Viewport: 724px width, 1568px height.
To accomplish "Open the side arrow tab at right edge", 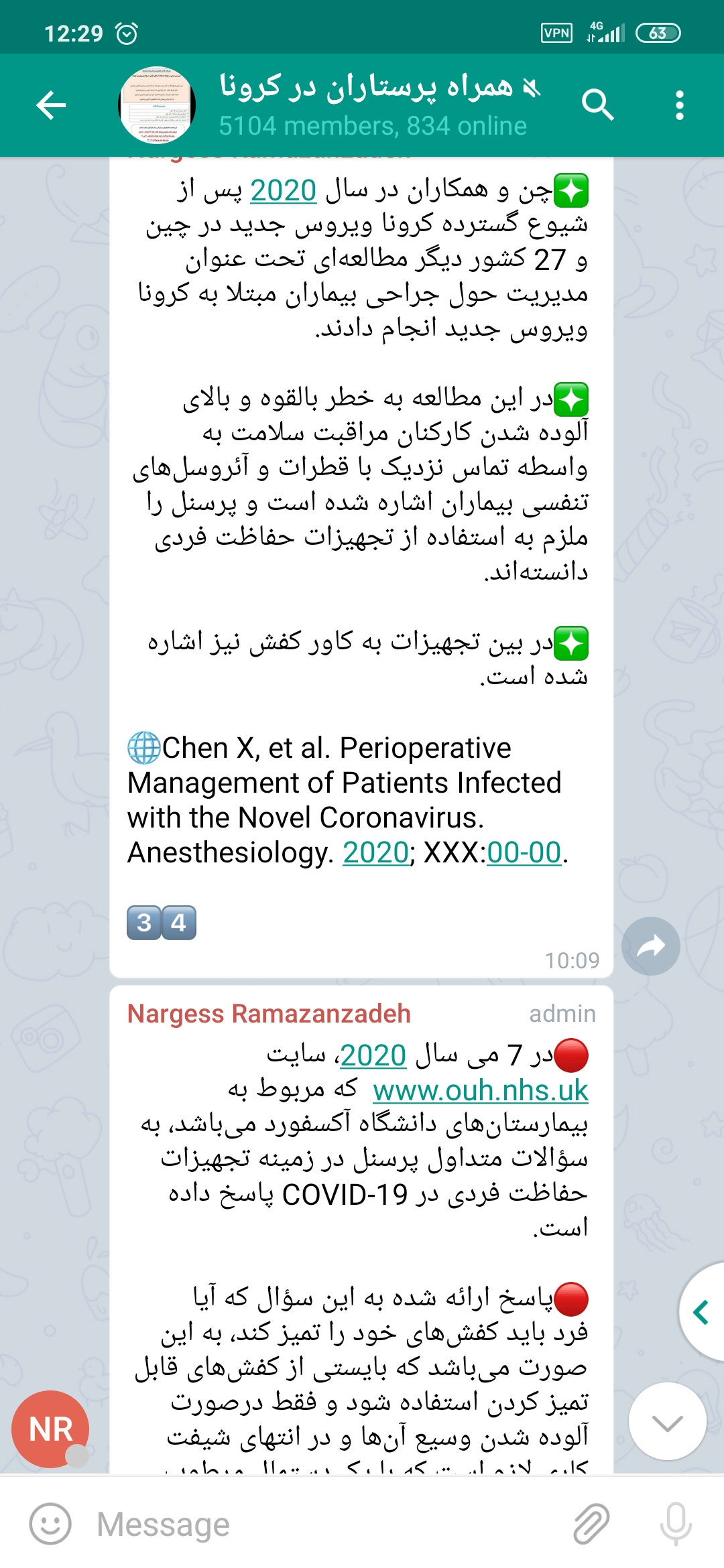I will 702,1312.
